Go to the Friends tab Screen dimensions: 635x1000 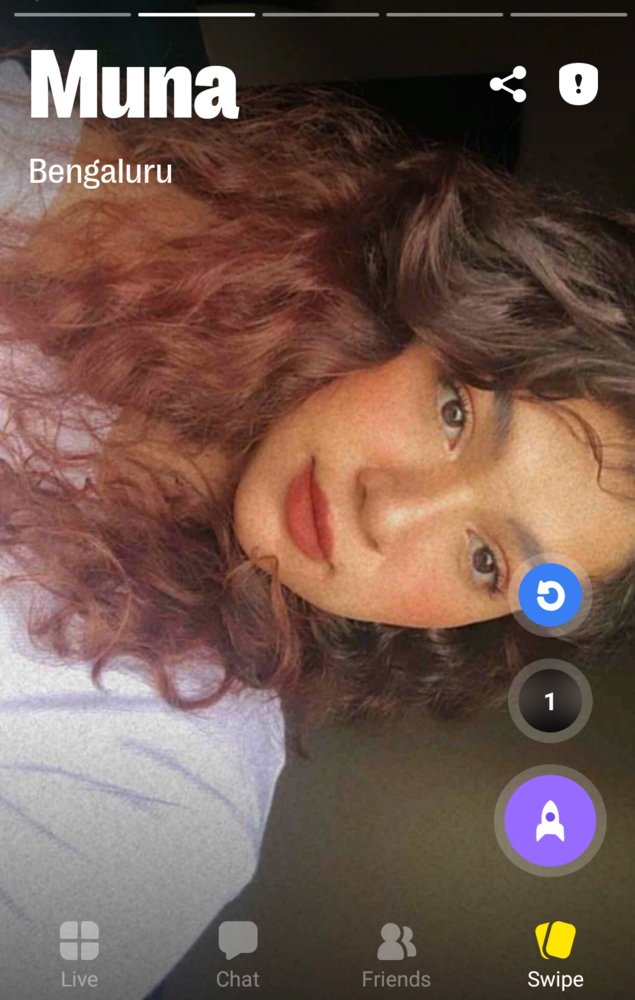(x=396, y=954)
